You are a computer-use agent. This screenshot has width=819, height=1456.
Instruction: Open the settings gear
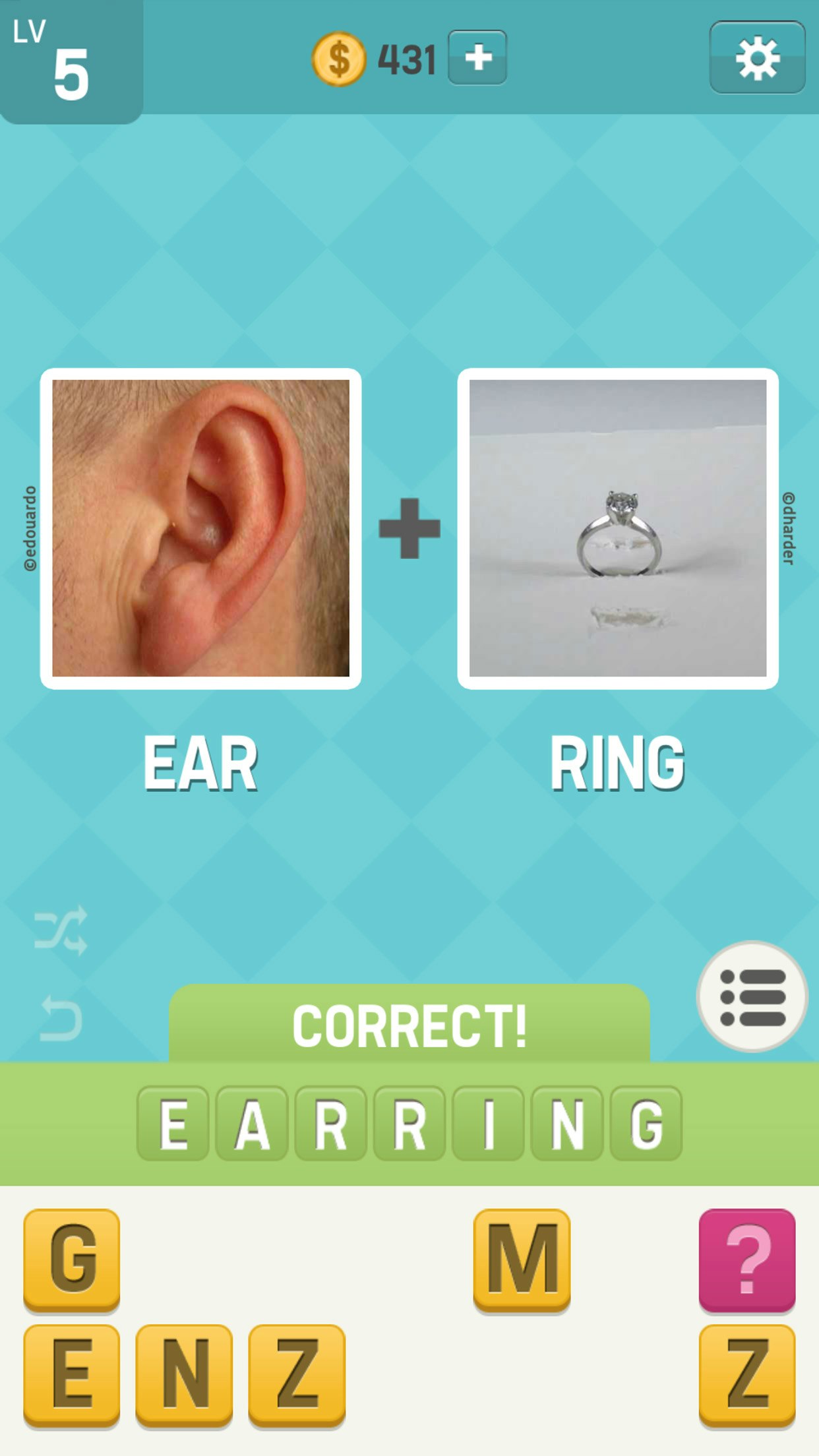pos(757,58)
